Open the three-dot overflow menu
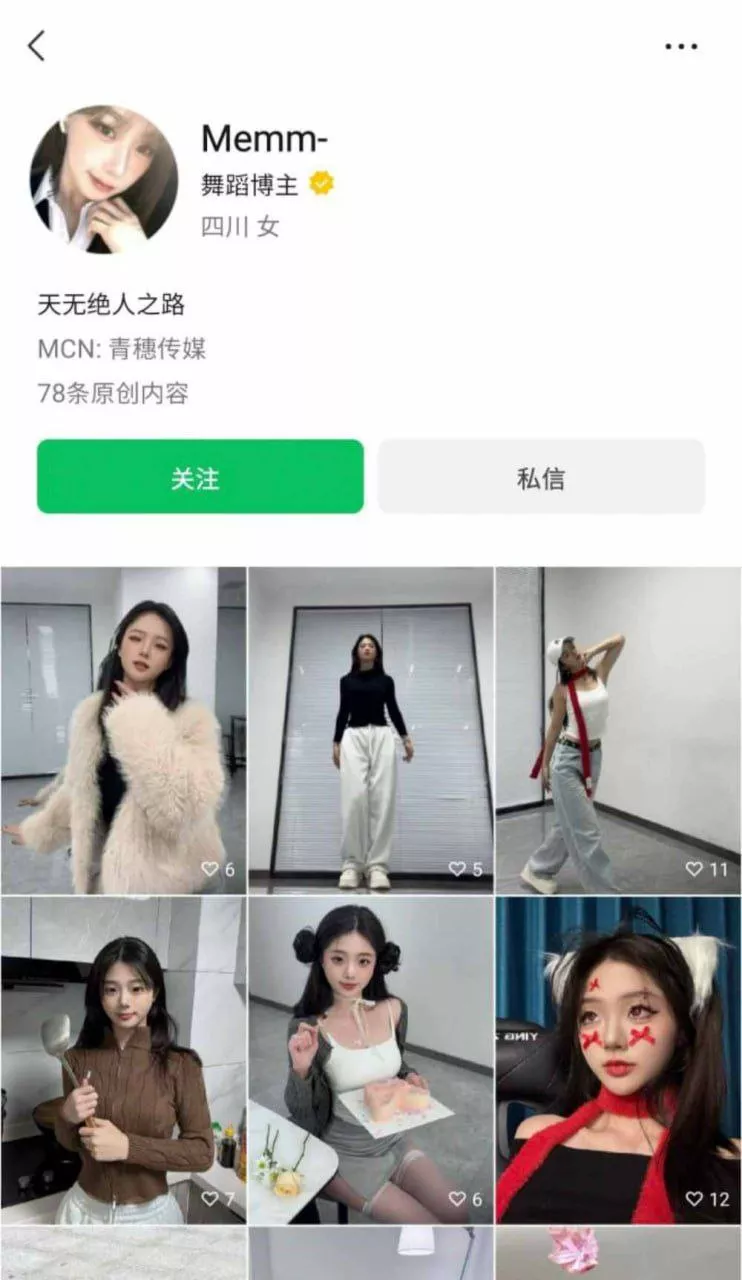742x1280 pixels. (681, 46)
